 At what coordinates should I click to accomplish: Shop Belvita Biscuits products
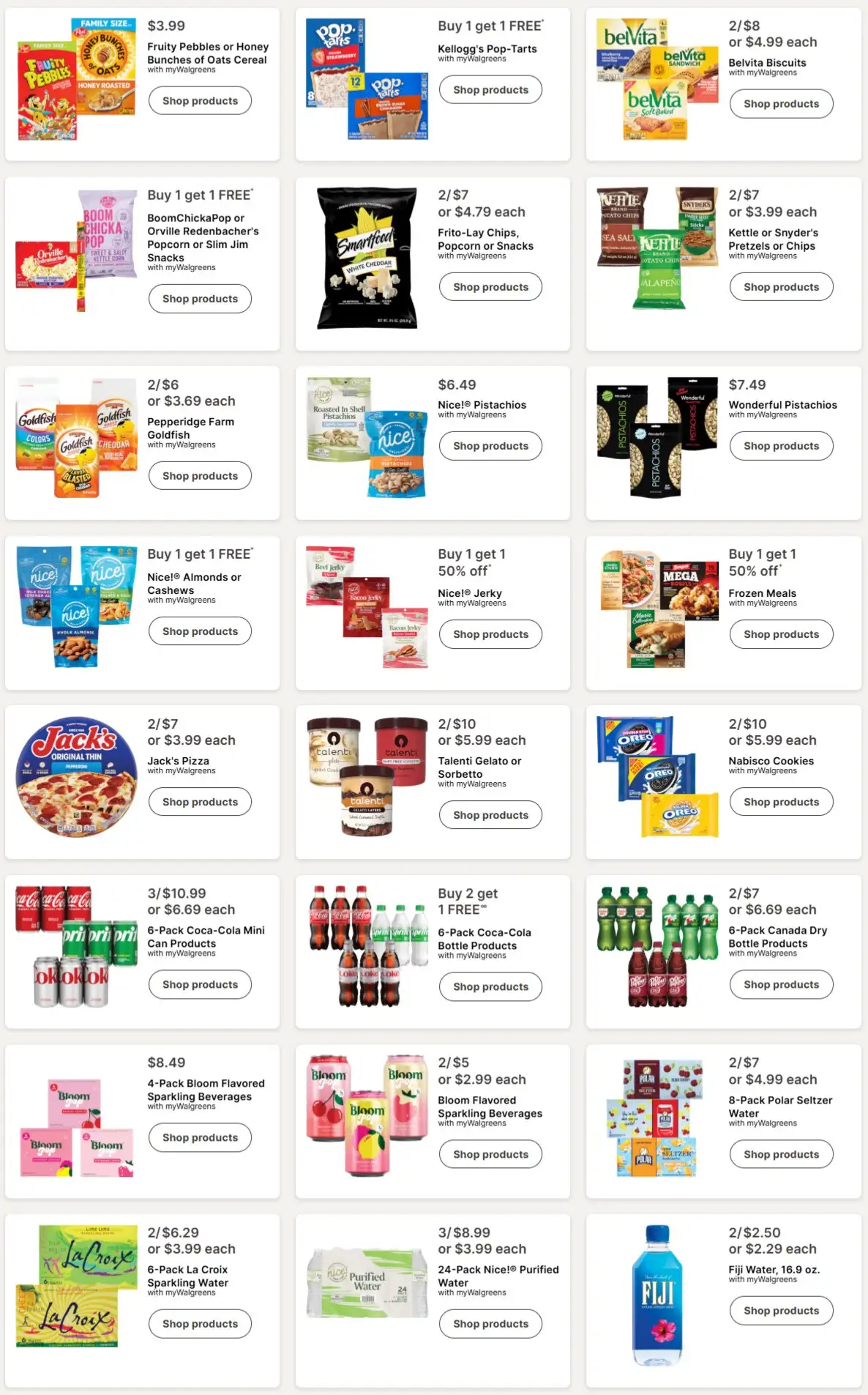781,104
